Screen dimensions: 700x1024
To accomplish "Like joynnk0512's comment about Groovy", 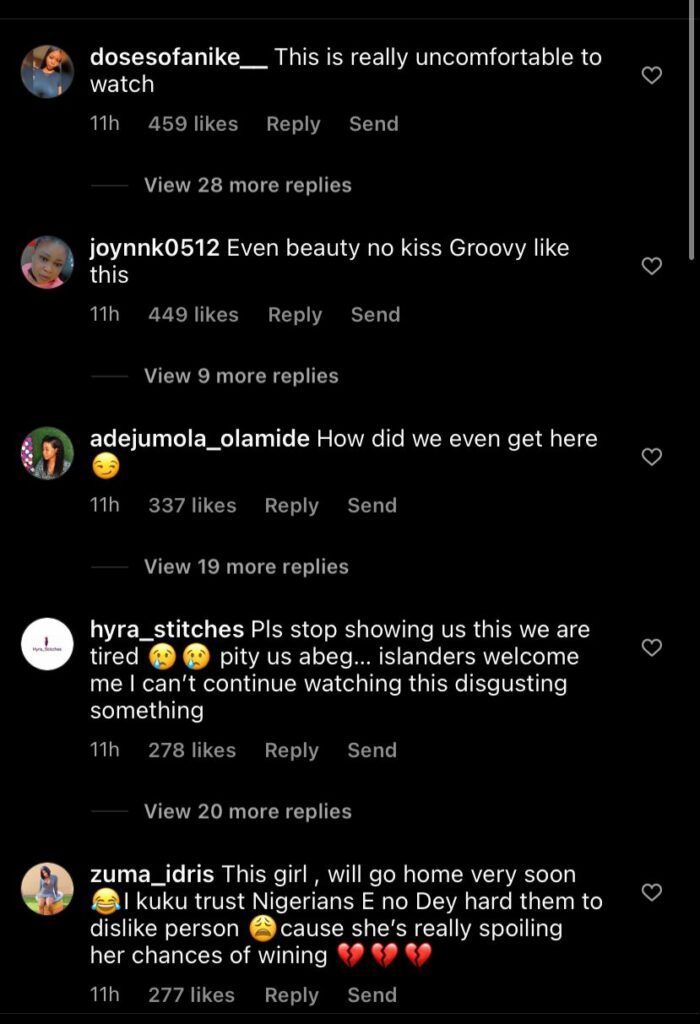I will pyautogui.click(x=651, y=266).
